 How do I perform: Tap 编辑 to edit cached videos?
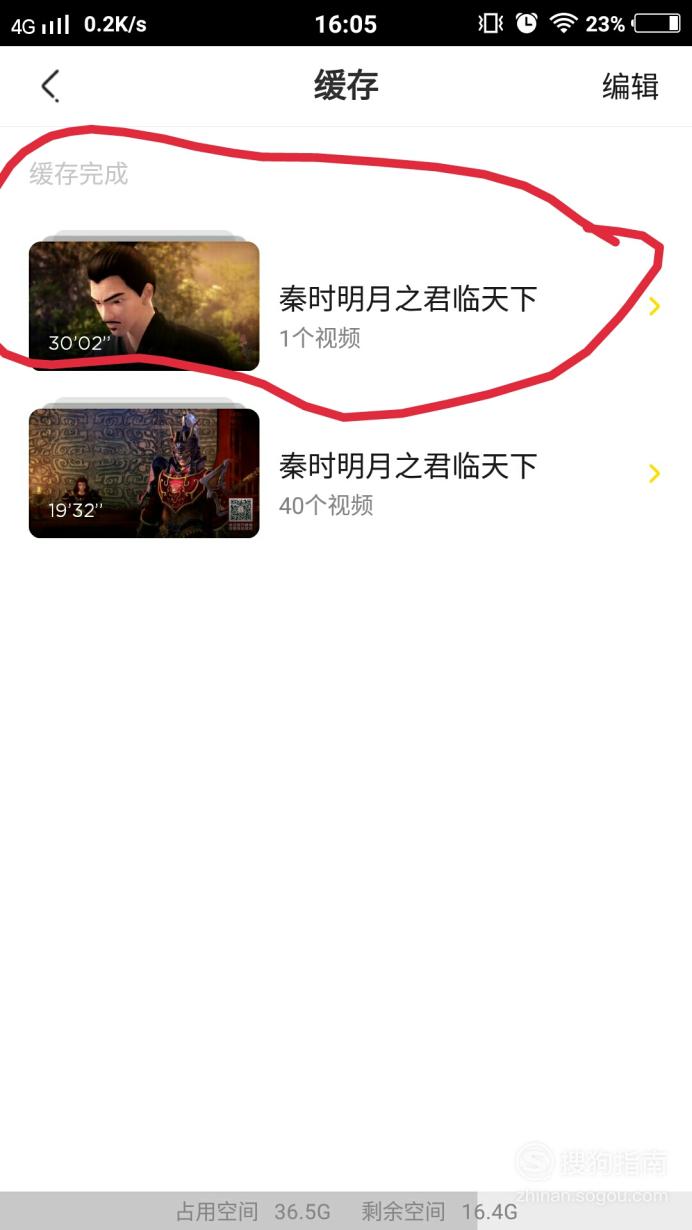point(630,87)
